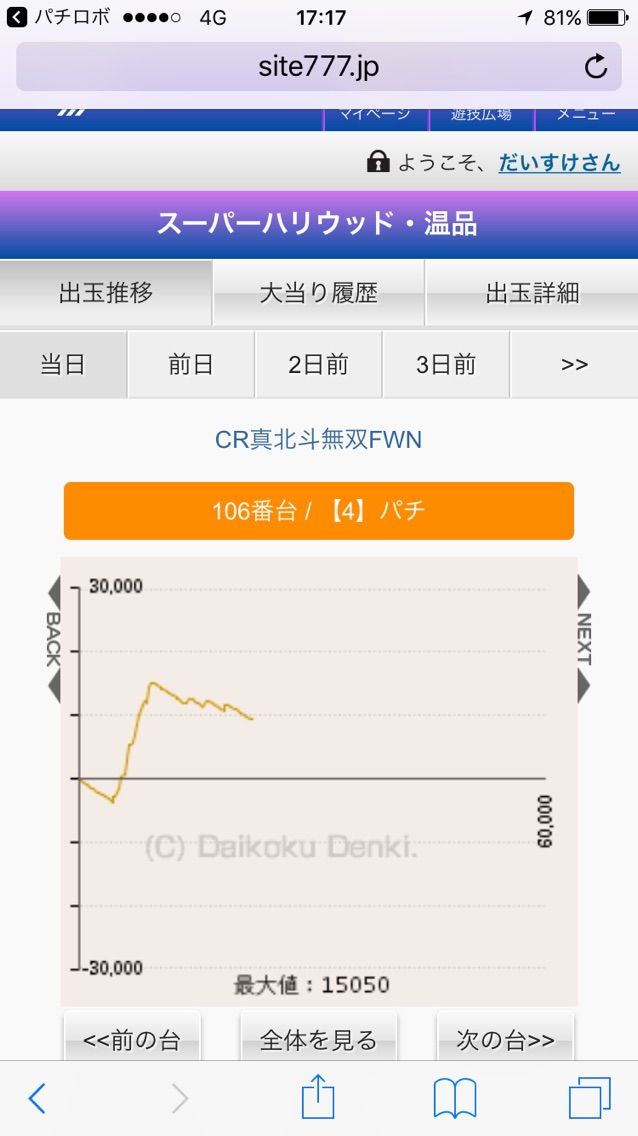Switch to the 出玉詳細 tab

[532, 293]
